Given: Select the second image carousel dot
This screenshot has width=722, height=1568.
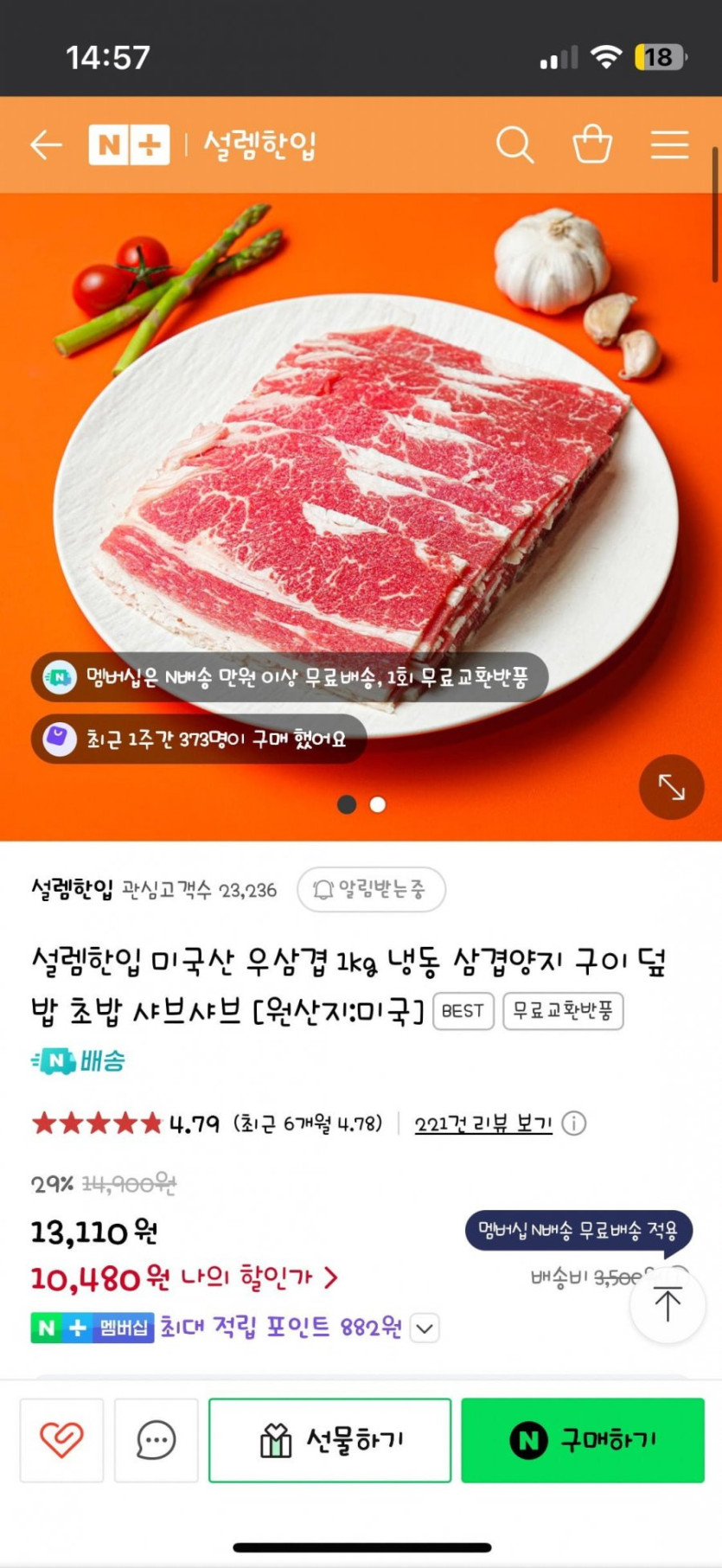Looking at the screenshot, I should click(x=377, y=804).
